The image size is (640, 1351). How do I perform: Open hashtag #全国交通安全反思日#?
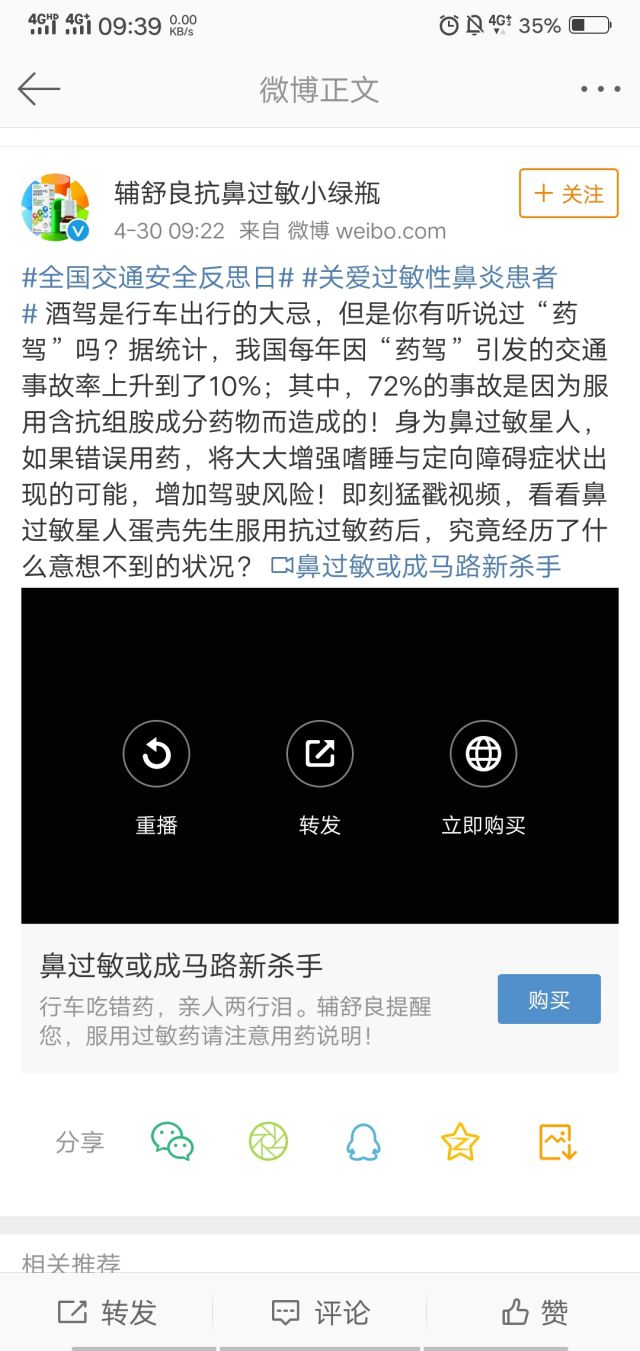pyautogui.click(x=157, y=277)
